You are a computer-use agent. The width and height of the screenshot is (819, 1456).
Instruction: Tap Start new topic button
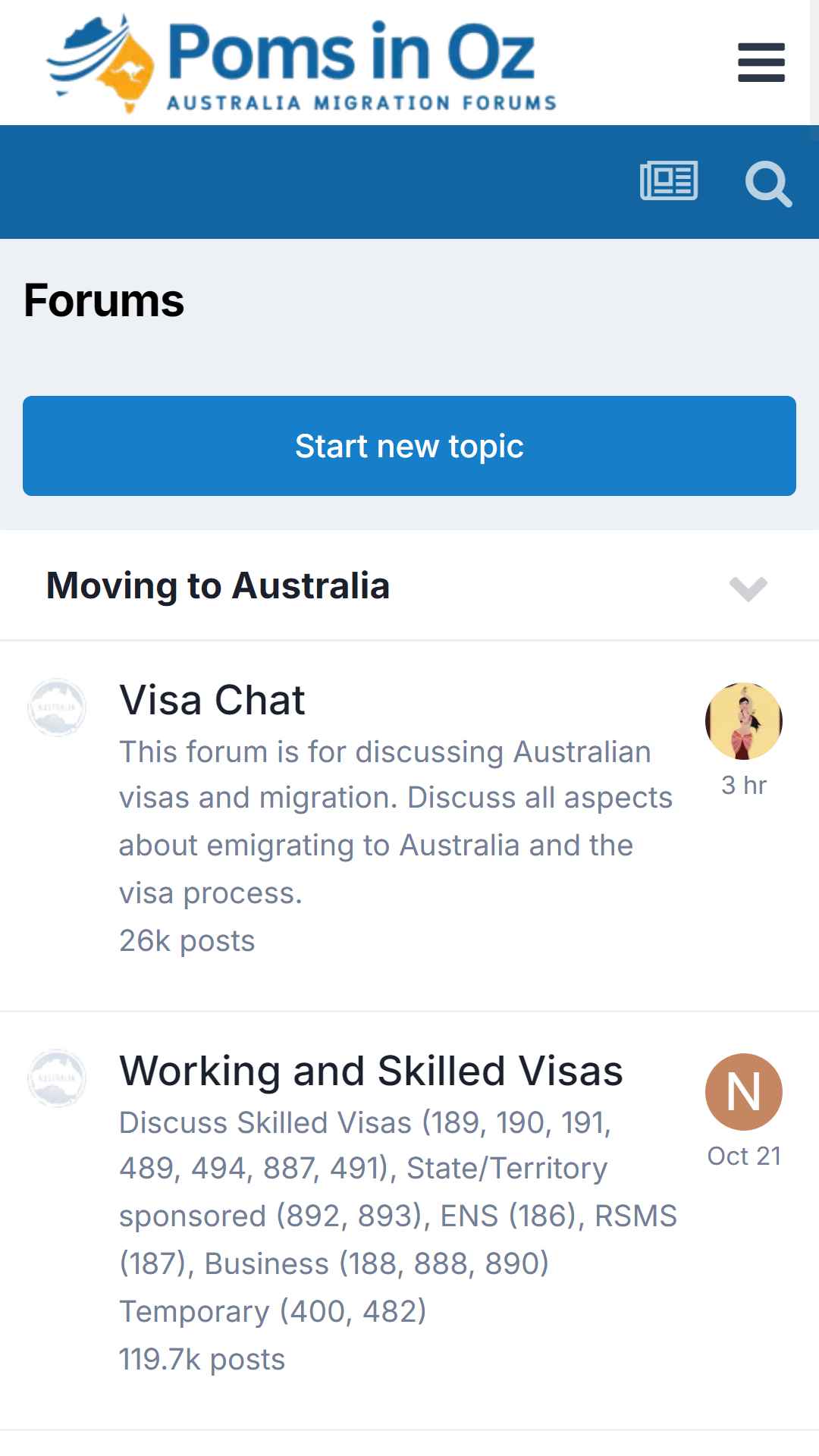409,446
